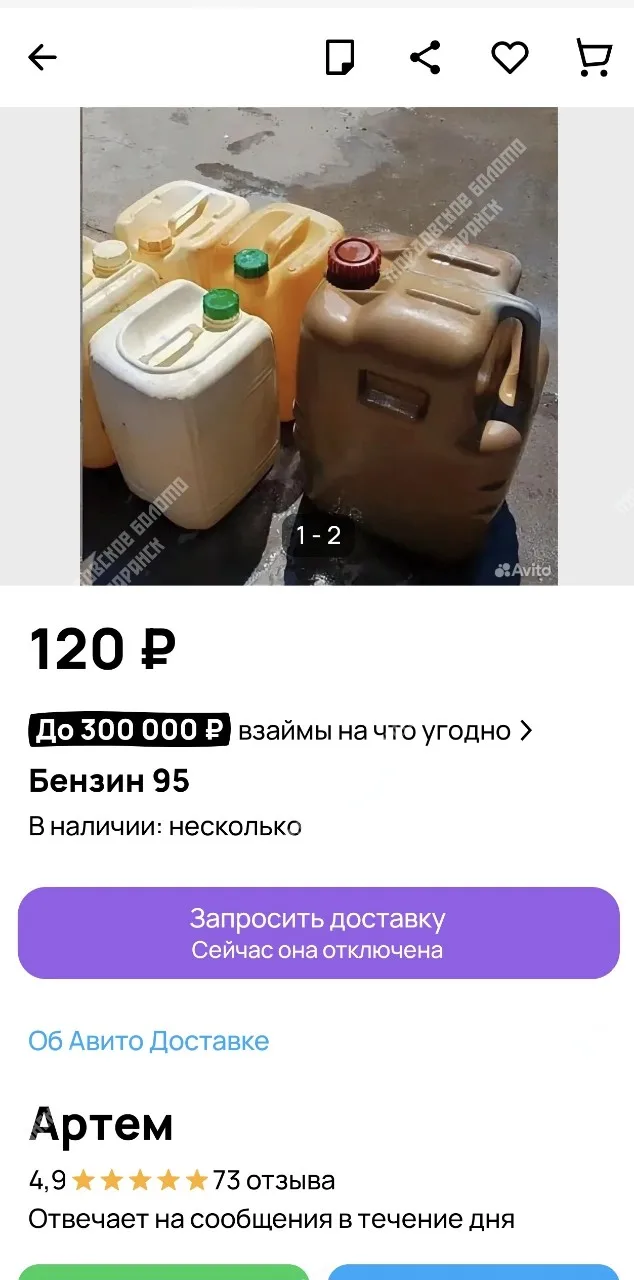View Артем's 73 отзыва reviews

point(273,1181)
